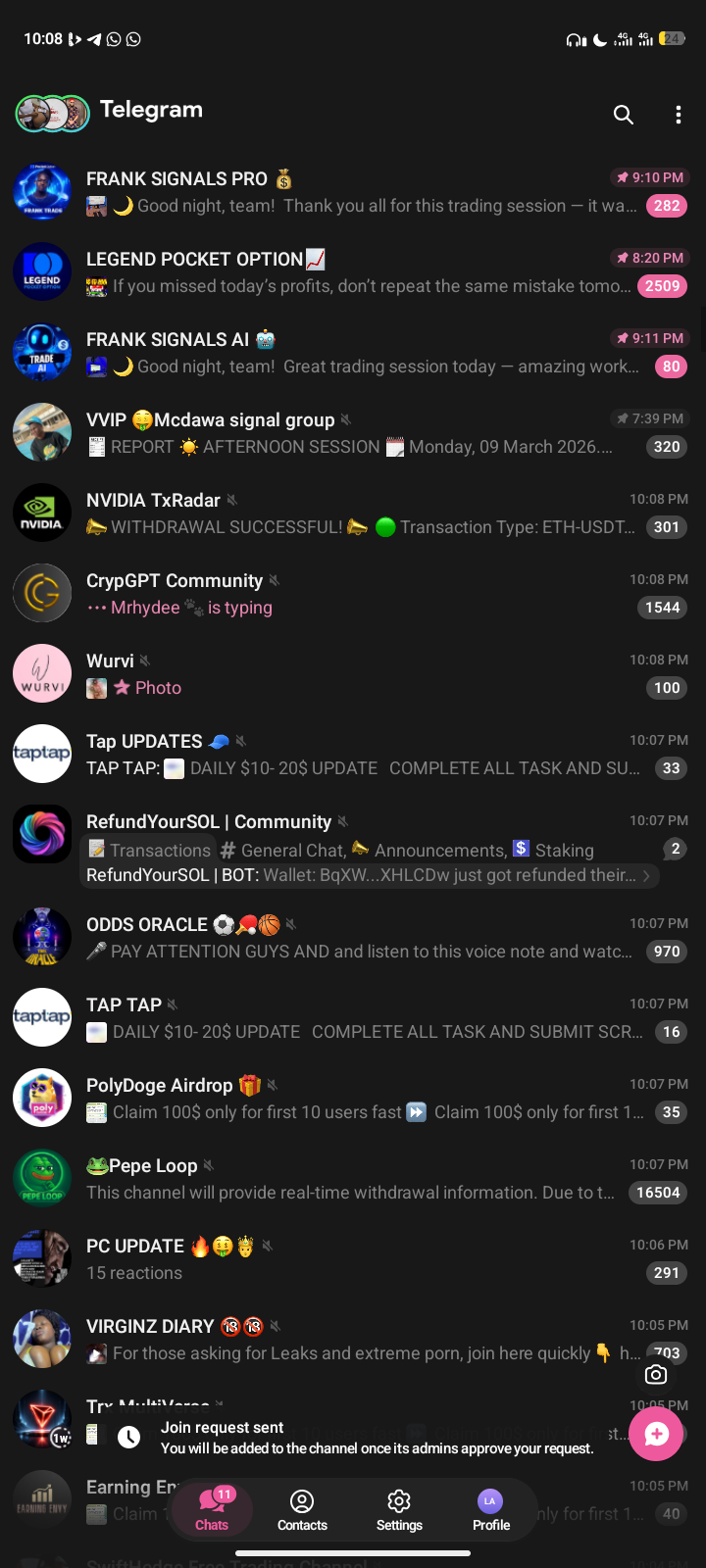Switch to the Settings tab
This screenshot has height=1568, width=706.
point(399,1509)
